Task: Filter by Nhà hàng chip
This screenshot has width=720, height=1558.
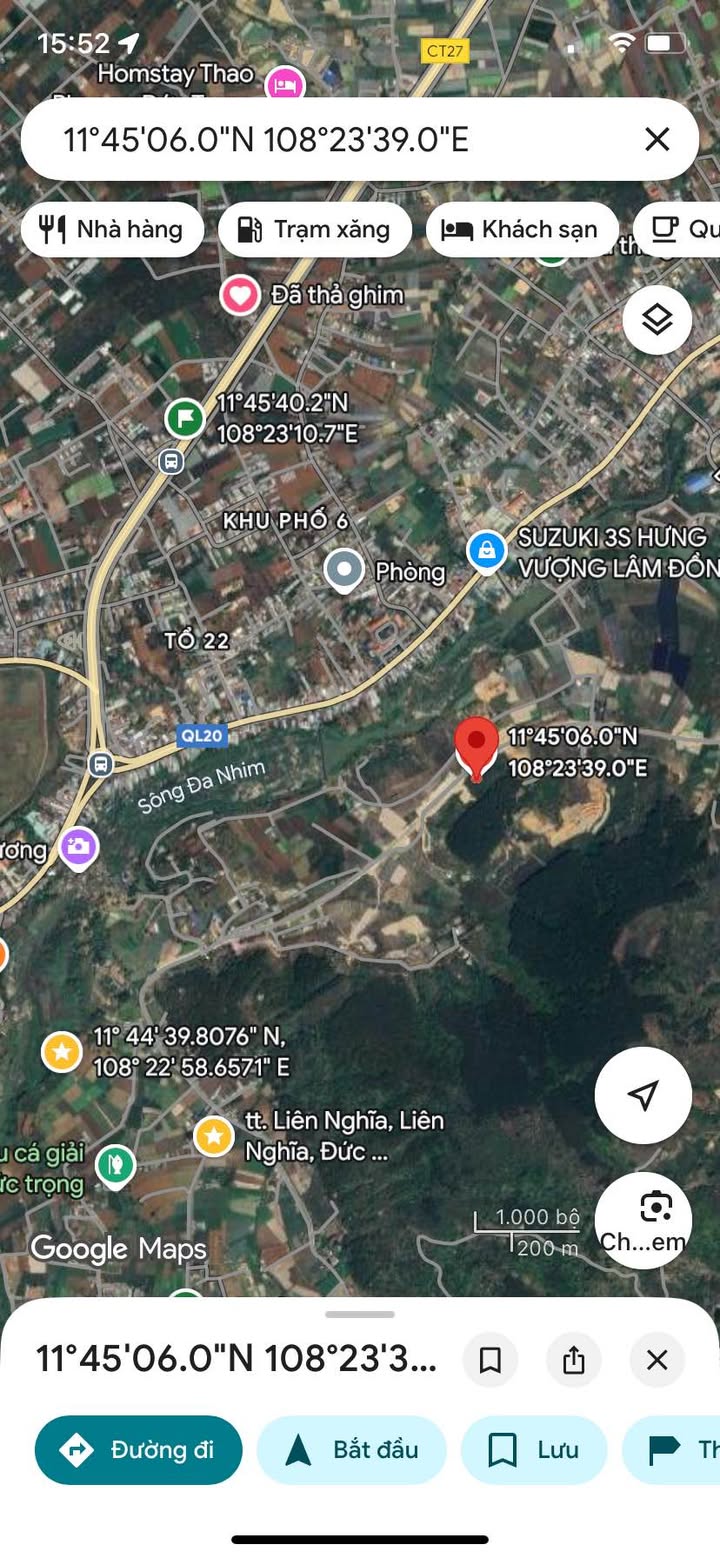Action: (x=112, y=230)
